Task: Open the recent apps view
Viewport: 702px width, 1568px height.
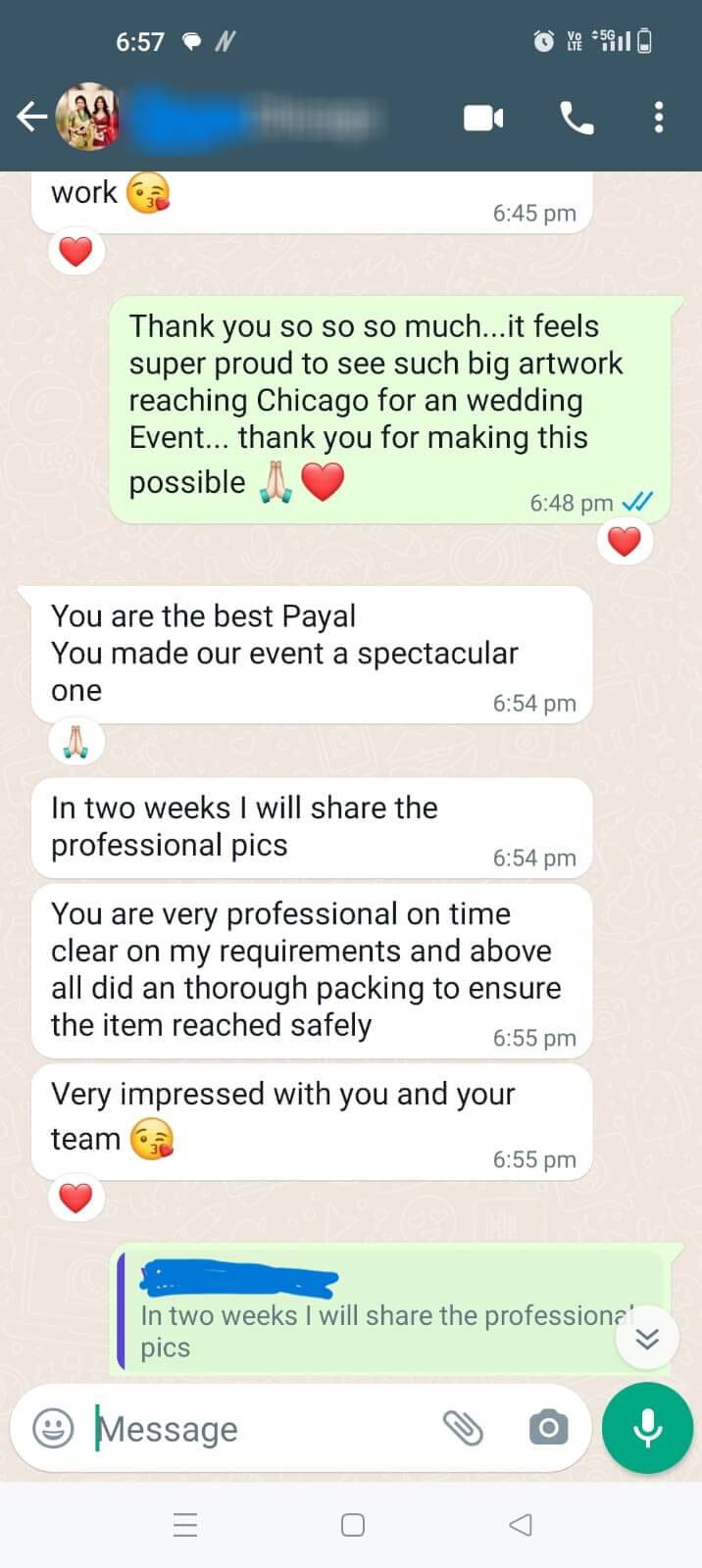Action: (x=185, y=1525)
